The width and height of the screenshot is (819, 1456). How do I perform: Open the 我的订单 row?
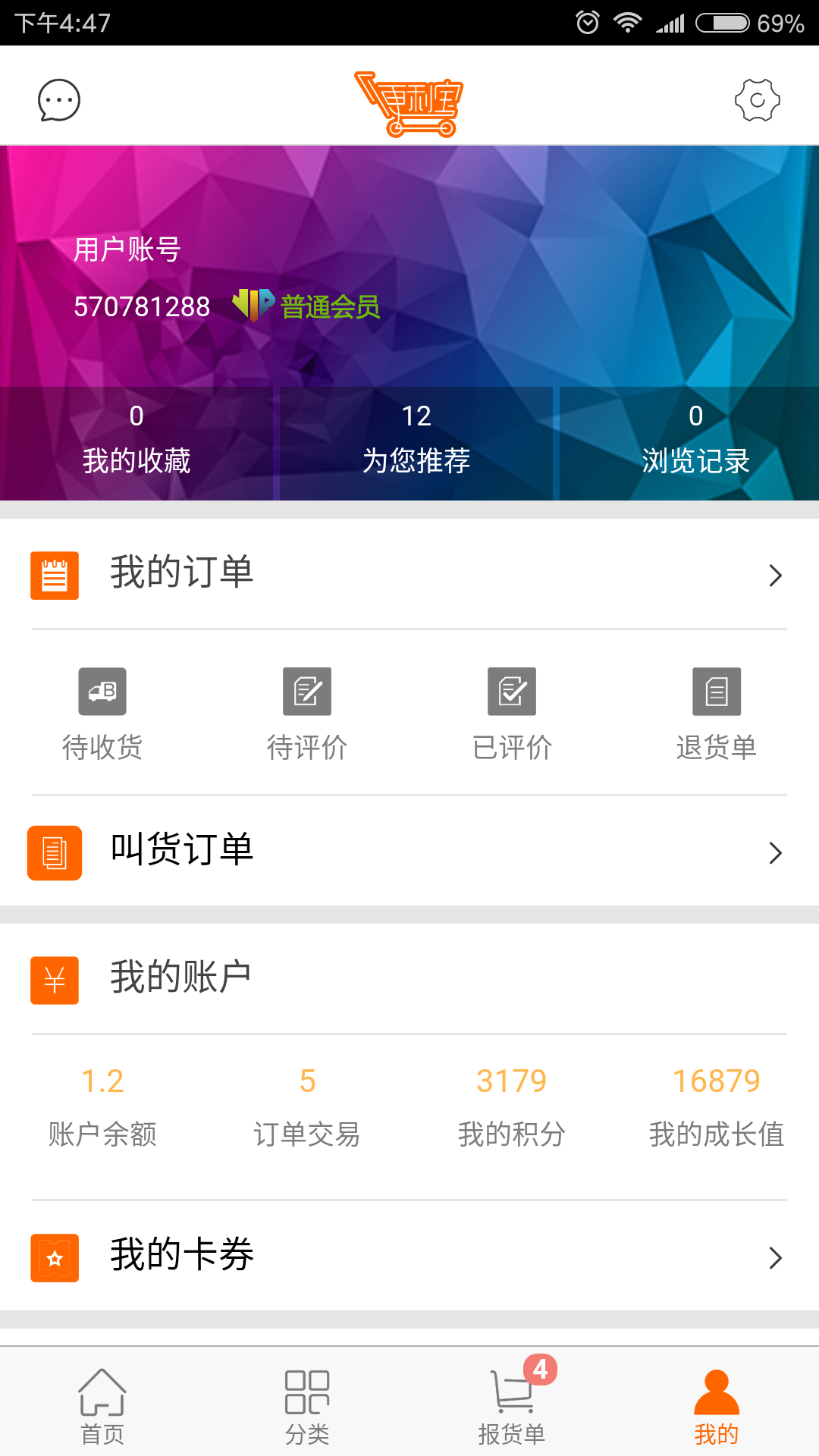[409, 574]
